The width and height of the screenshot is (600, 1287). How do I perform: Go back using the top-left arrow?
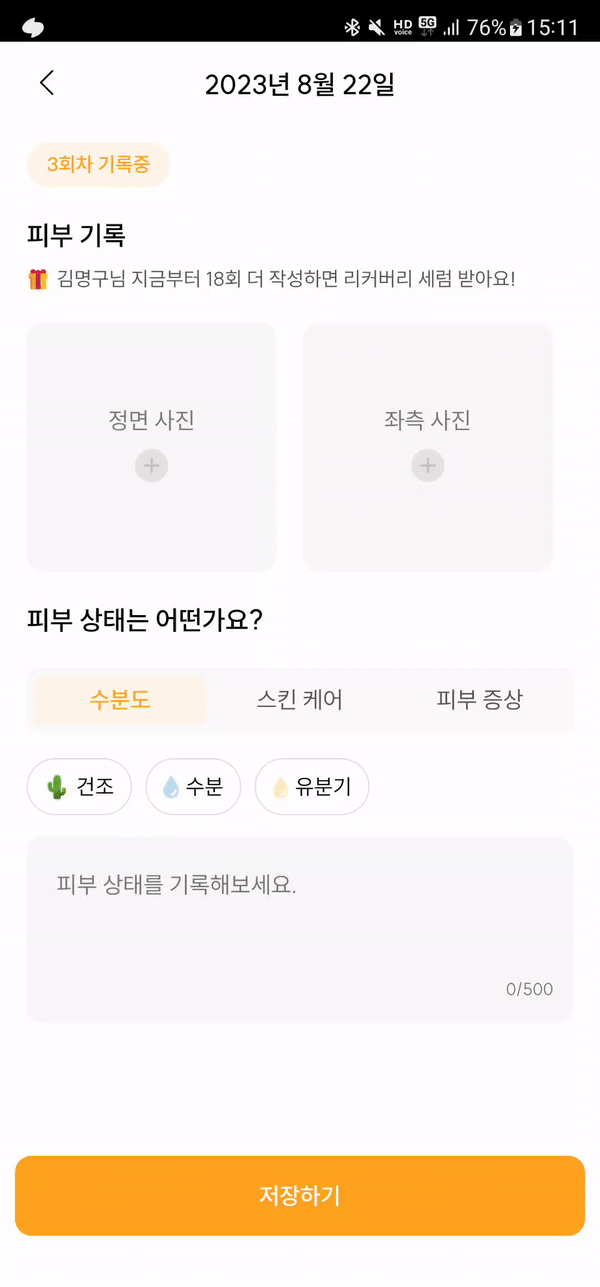tap(47, 84)
